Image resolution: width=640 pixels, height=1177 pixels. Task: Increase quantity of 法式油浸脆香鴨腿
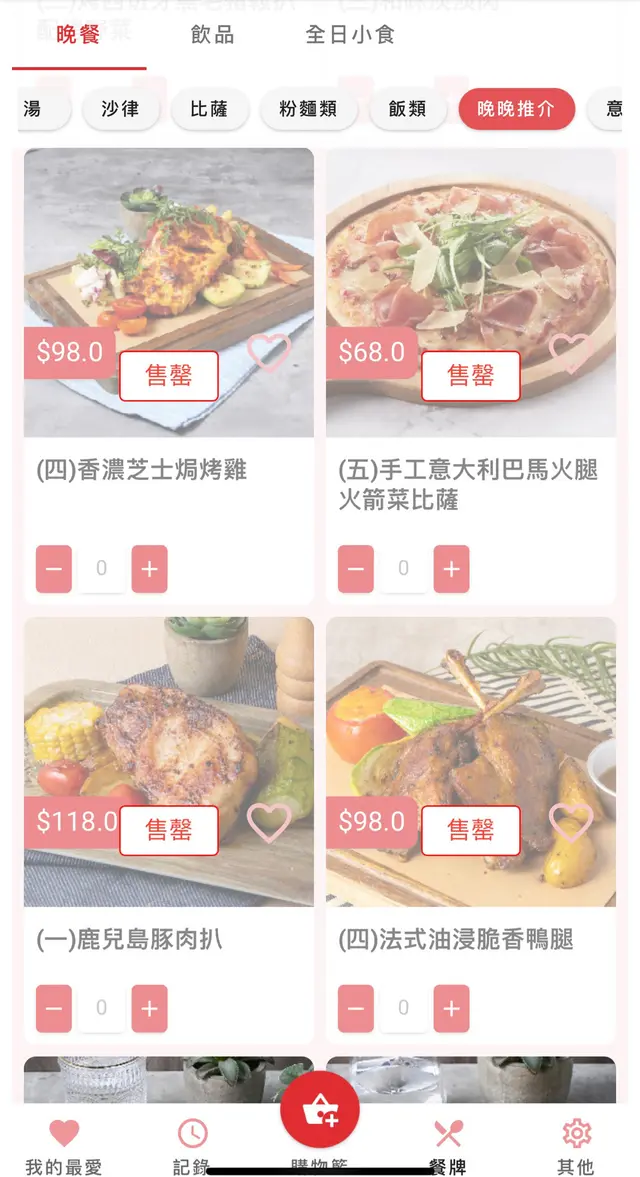[x=451, y=1008]
